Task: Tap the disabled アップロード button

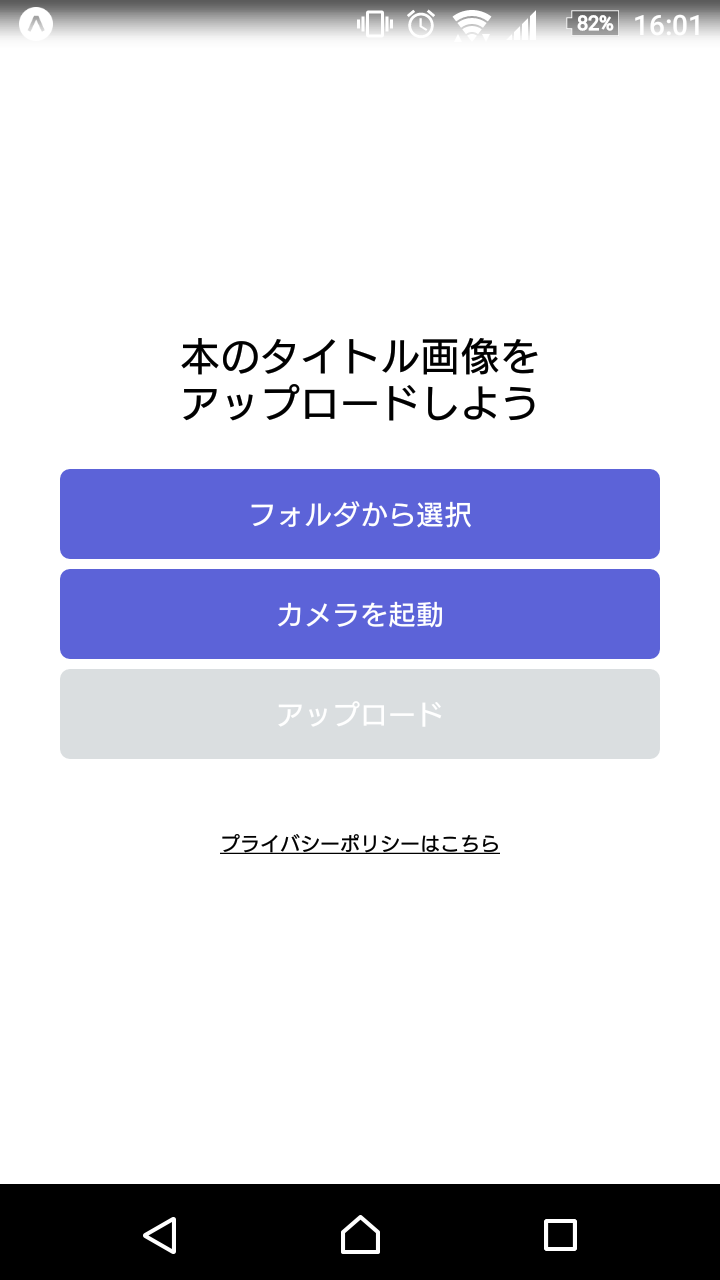Action: (x=360, y=713)
